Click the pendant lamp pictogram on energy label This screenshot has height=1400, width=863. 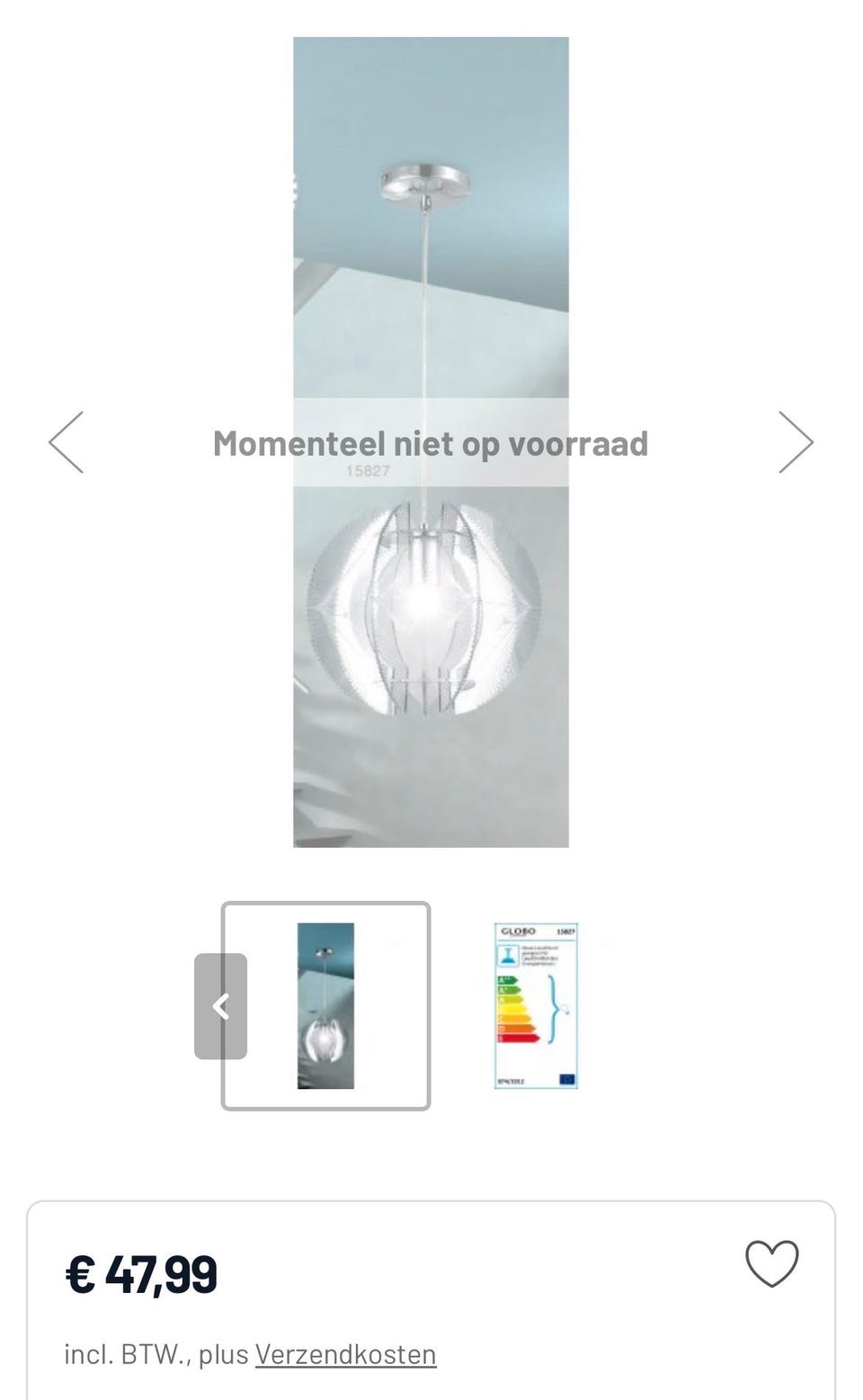click(x=508, y=956)
